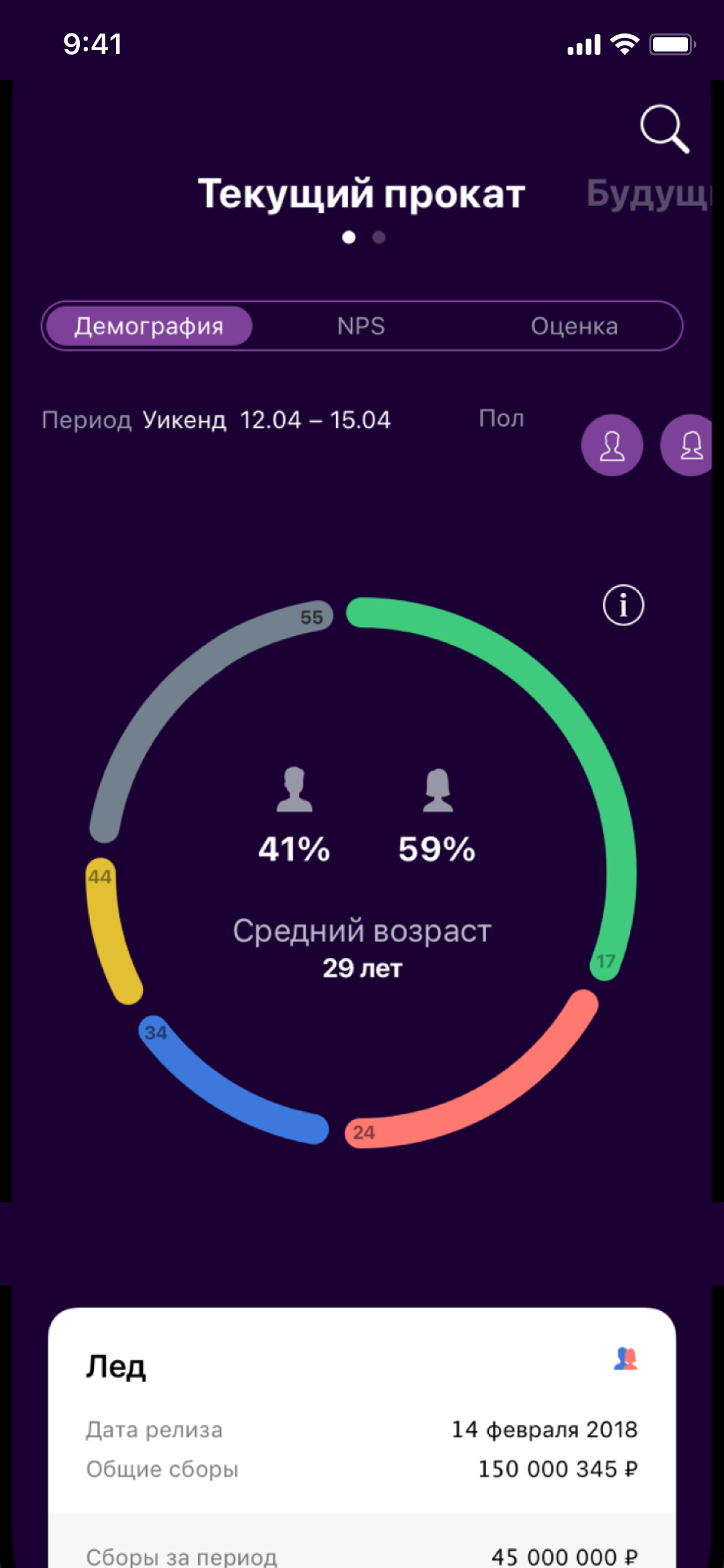Filter by female gender icon

click(690, 445)
